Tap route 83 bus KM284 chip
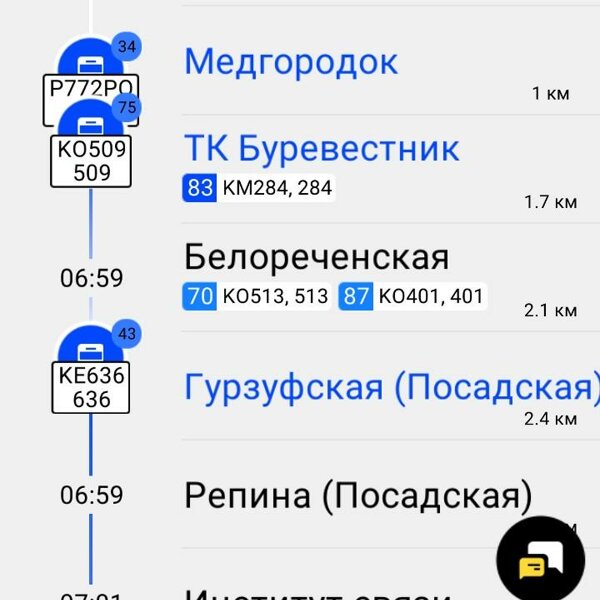Screen dimensions: 600x600 click(x=258, y=188)
